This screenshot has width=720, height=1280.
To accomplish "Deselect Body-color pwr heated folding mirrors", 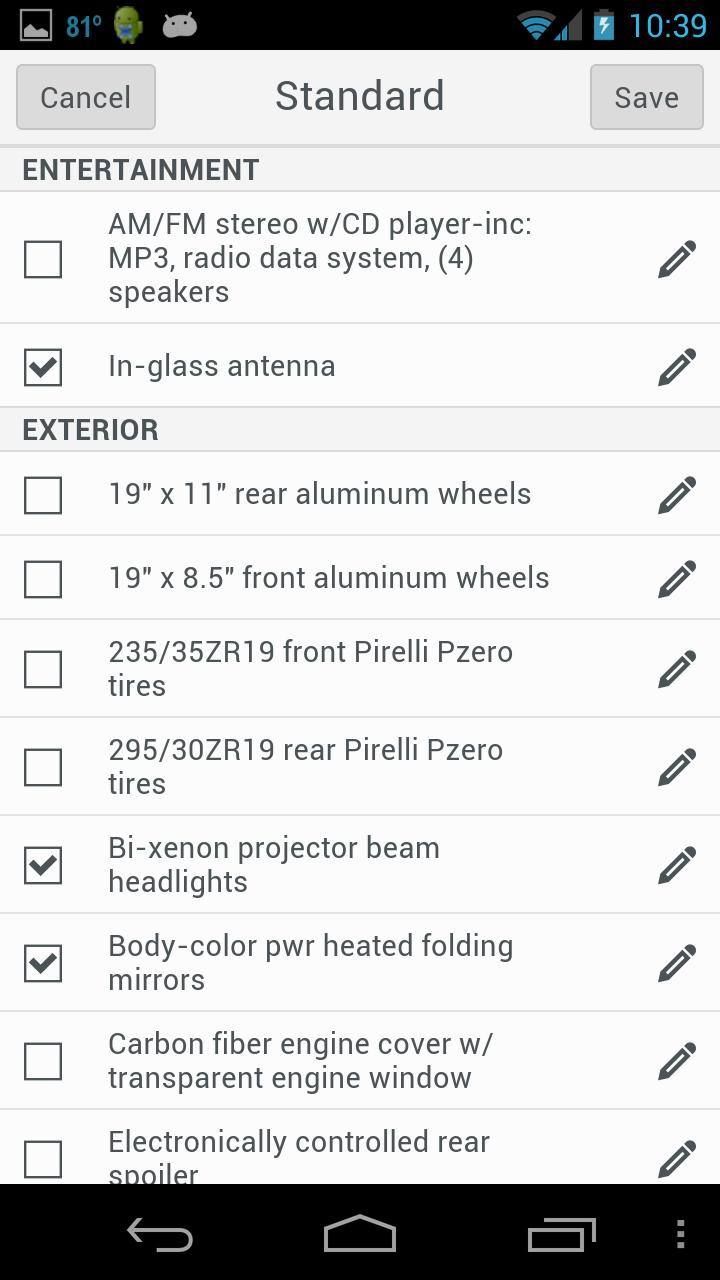I will click(43, 963).
